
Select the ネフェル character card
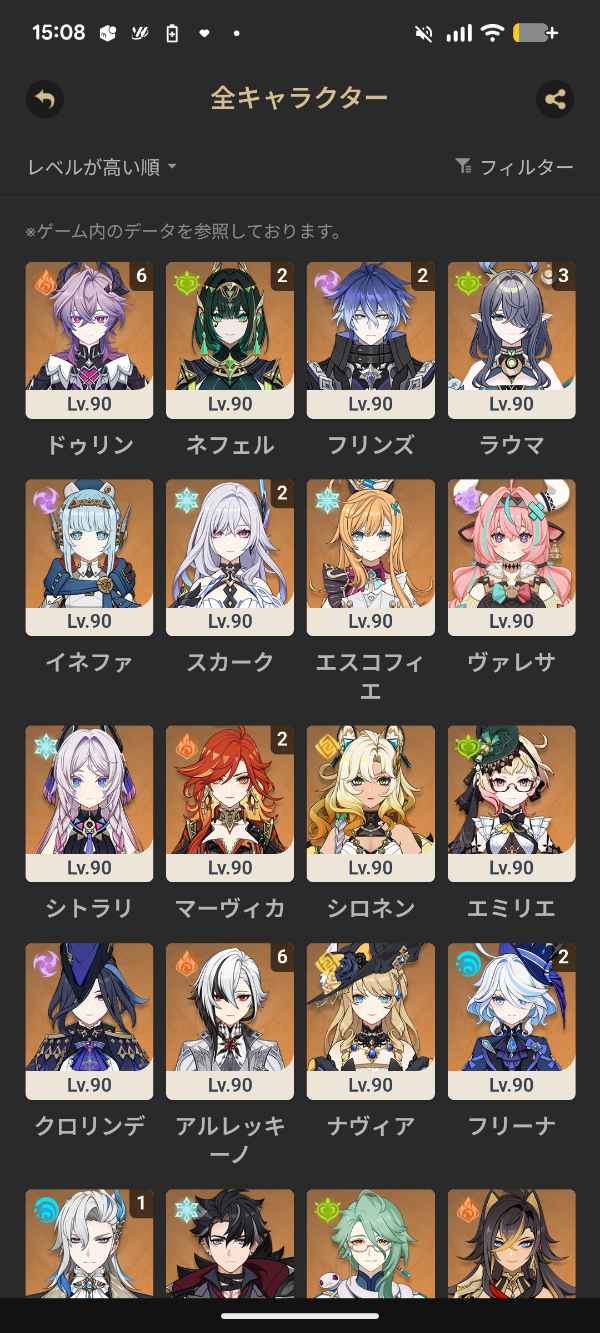point(230,340)
